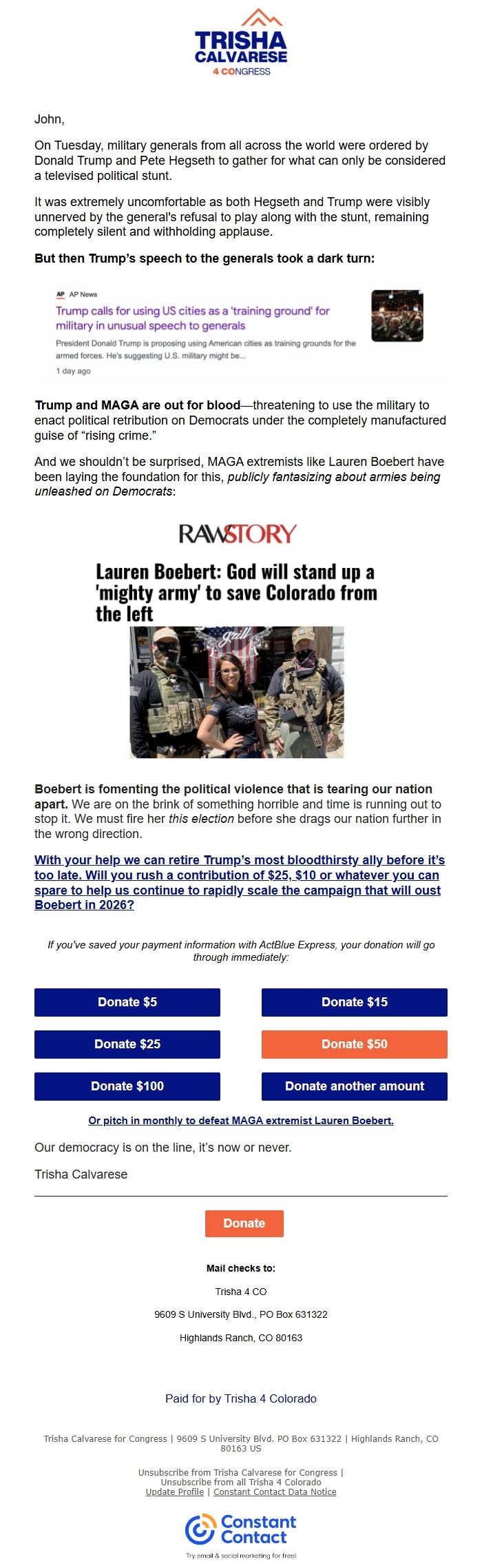Open Constant Contact Data Notice
The height and width of the screenshot is (1568, 482).
pos(275,1491)
